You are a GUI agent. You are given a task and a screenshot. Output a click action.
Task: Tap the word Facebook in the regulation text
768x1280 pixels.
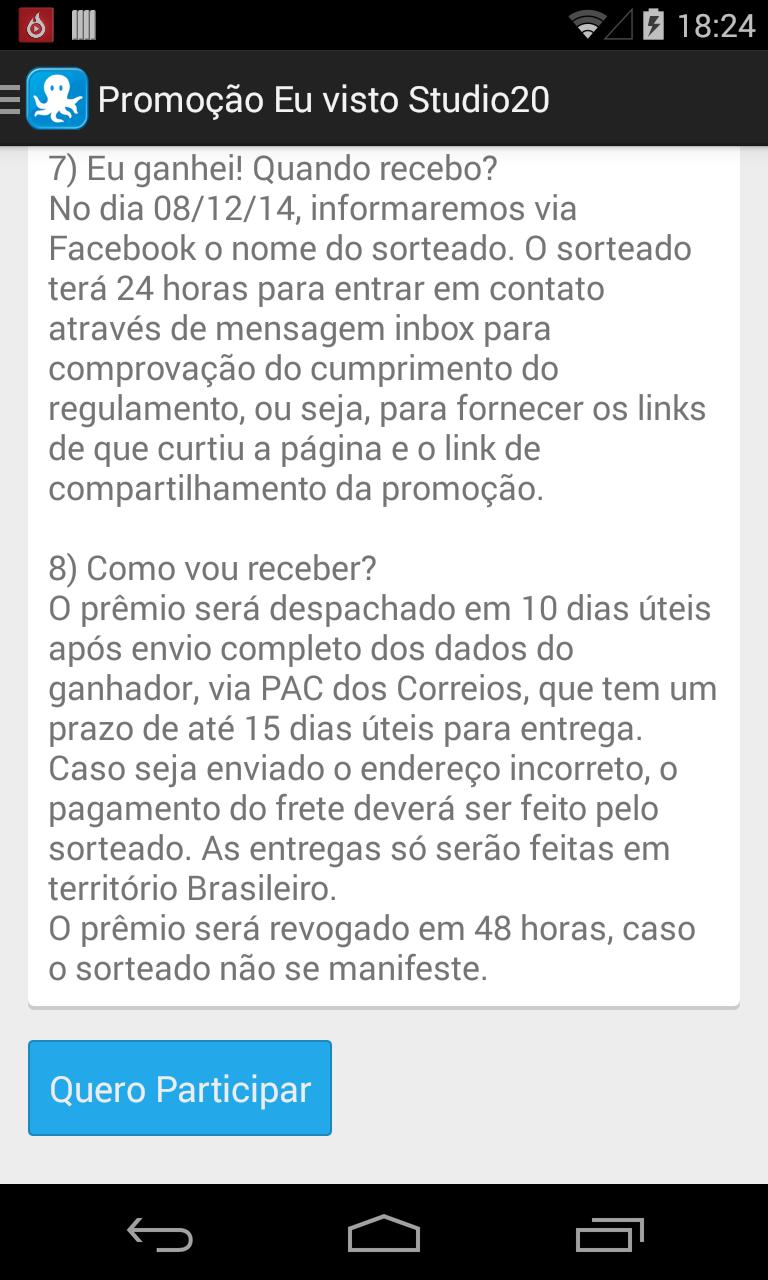pos(112,248)
